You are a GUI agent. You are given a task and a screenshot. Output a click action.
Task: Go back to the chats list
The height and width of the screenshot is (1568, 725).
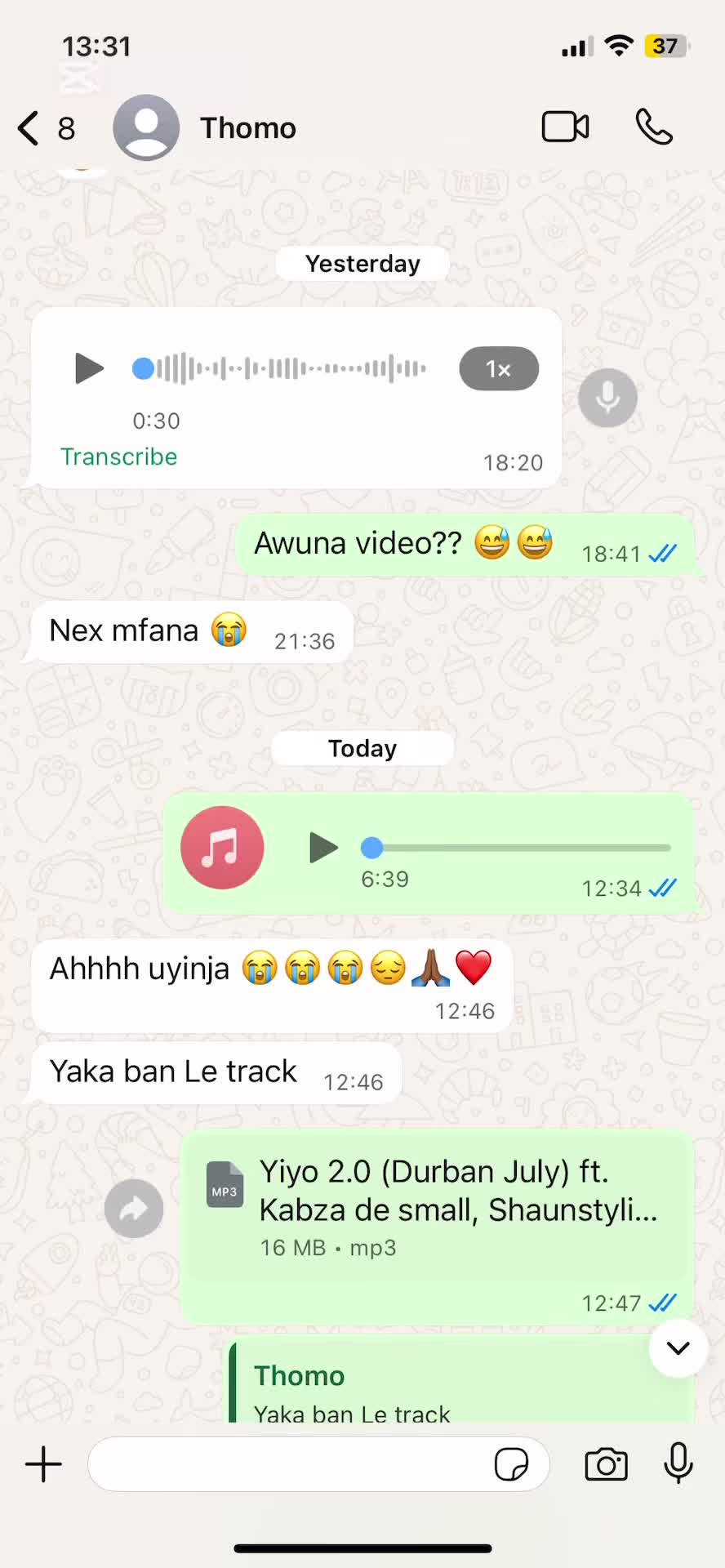pos(30,128)
